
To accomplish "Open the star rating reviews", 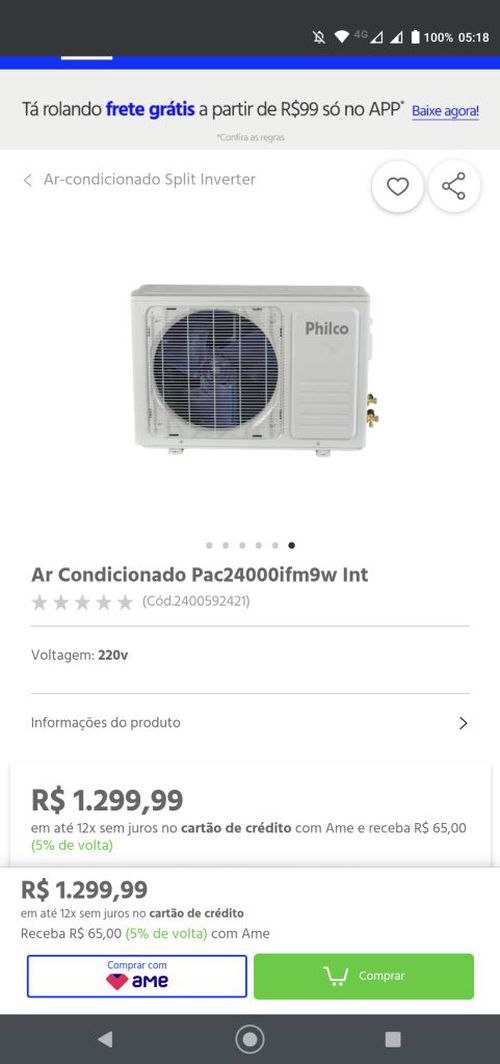I will tap(82, 602).
